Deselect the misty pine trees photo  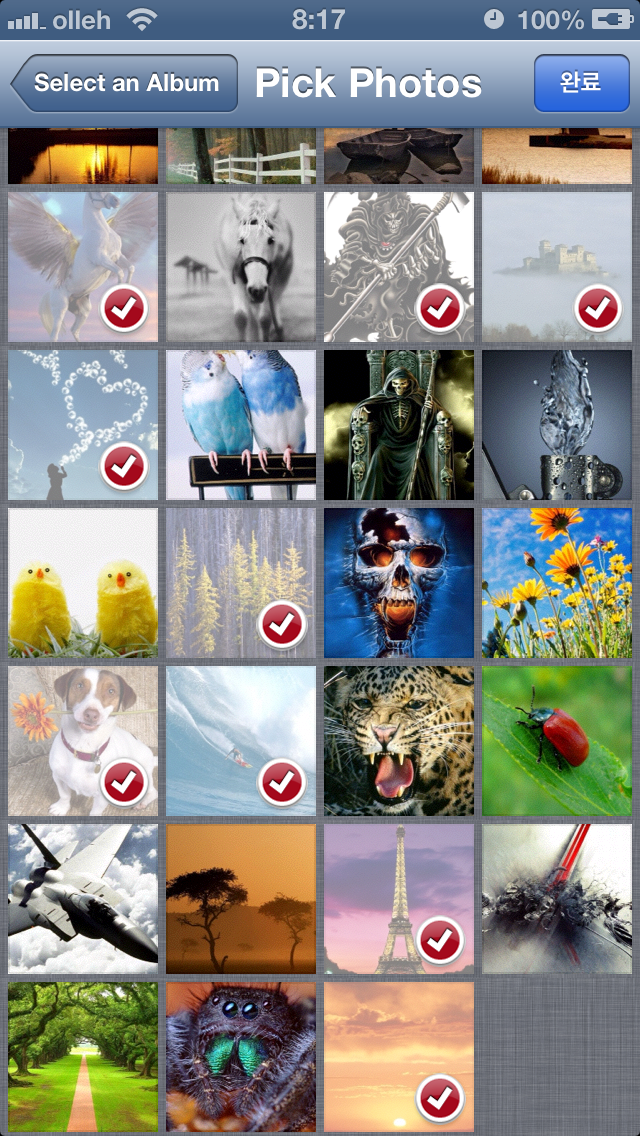[x=241, y=582]
